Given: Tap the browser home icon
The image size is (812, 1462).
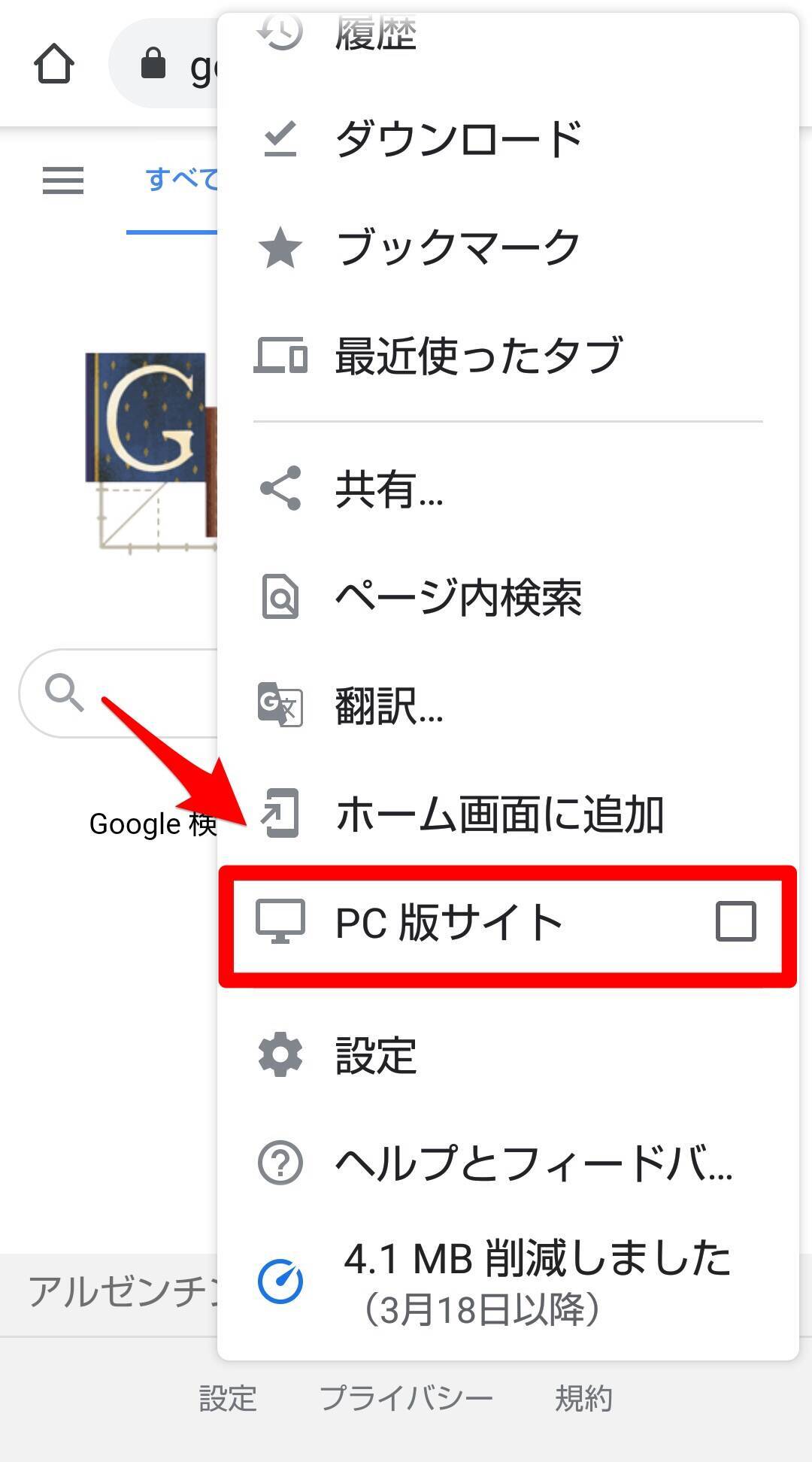Looking at the screenshot, I should point(54,65).
